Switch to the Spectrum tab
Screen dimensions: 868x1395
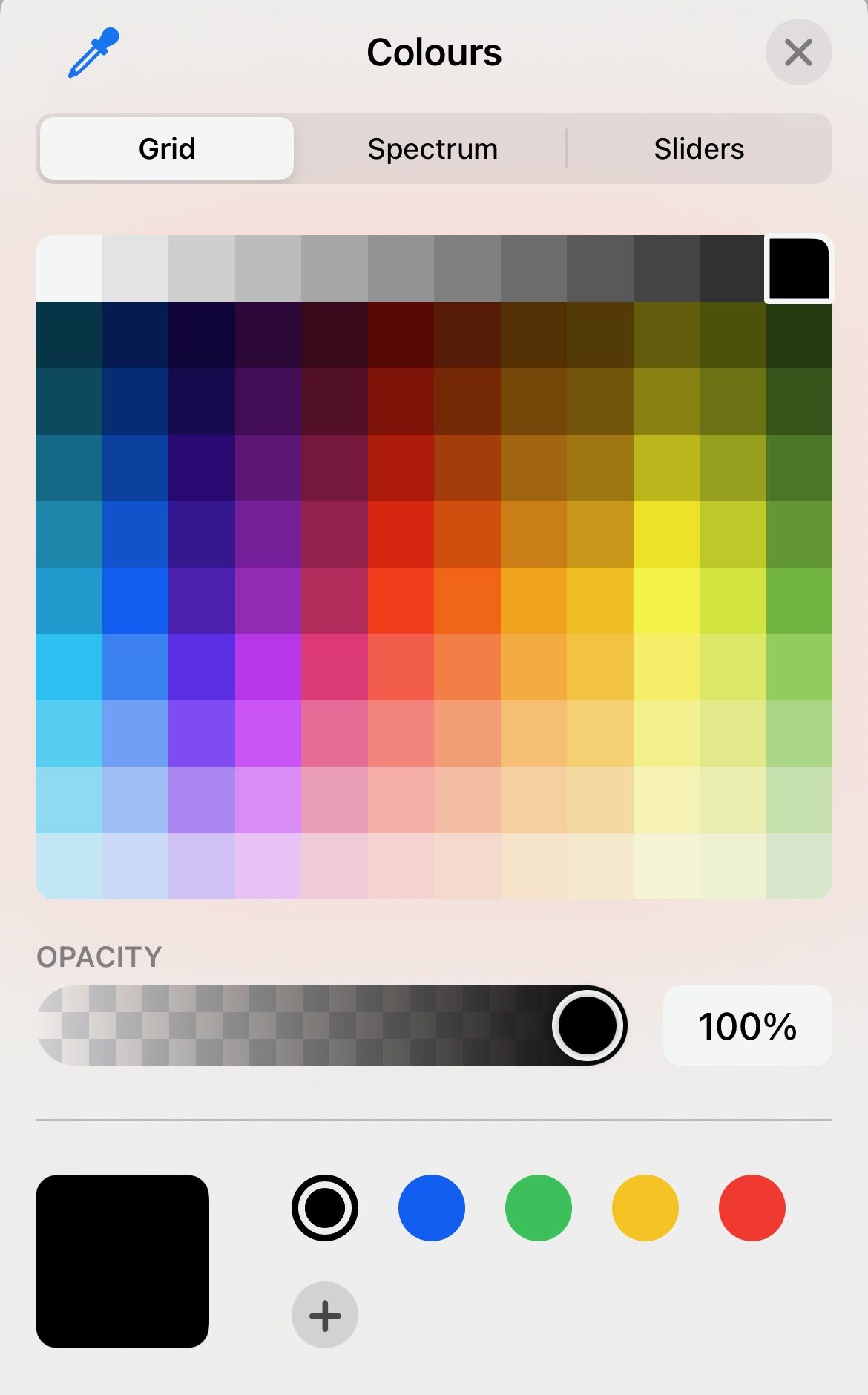click(433, 148)
